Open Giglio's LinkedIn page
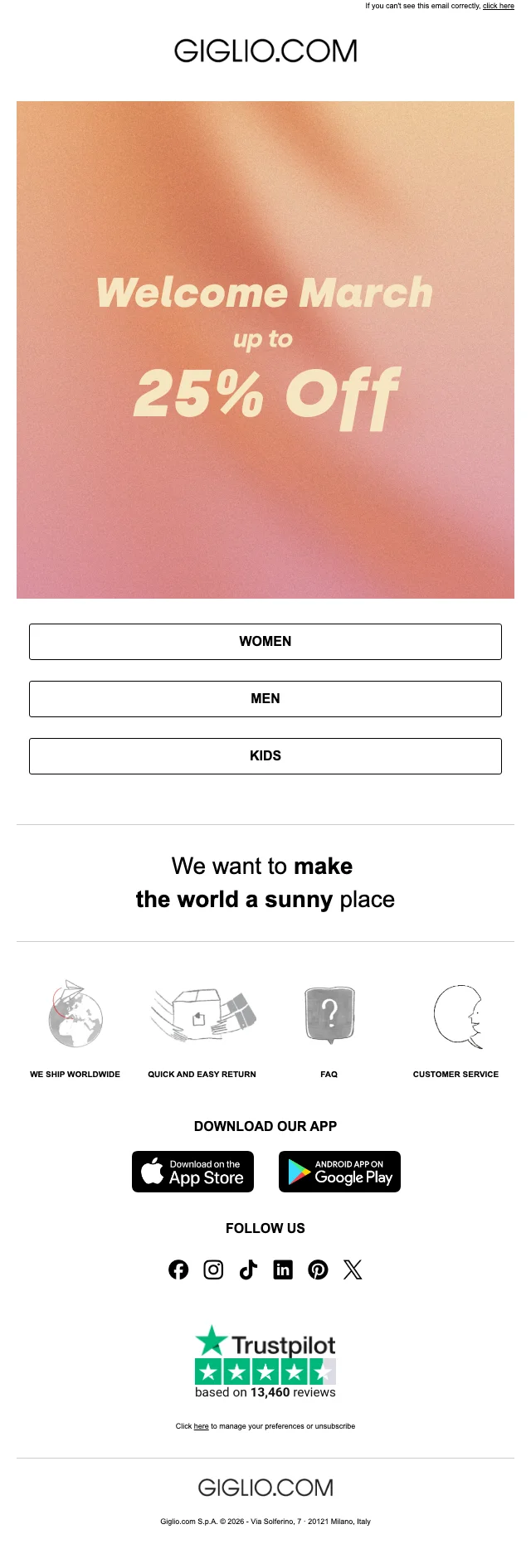531x1568 pixels. [283, 1269]
